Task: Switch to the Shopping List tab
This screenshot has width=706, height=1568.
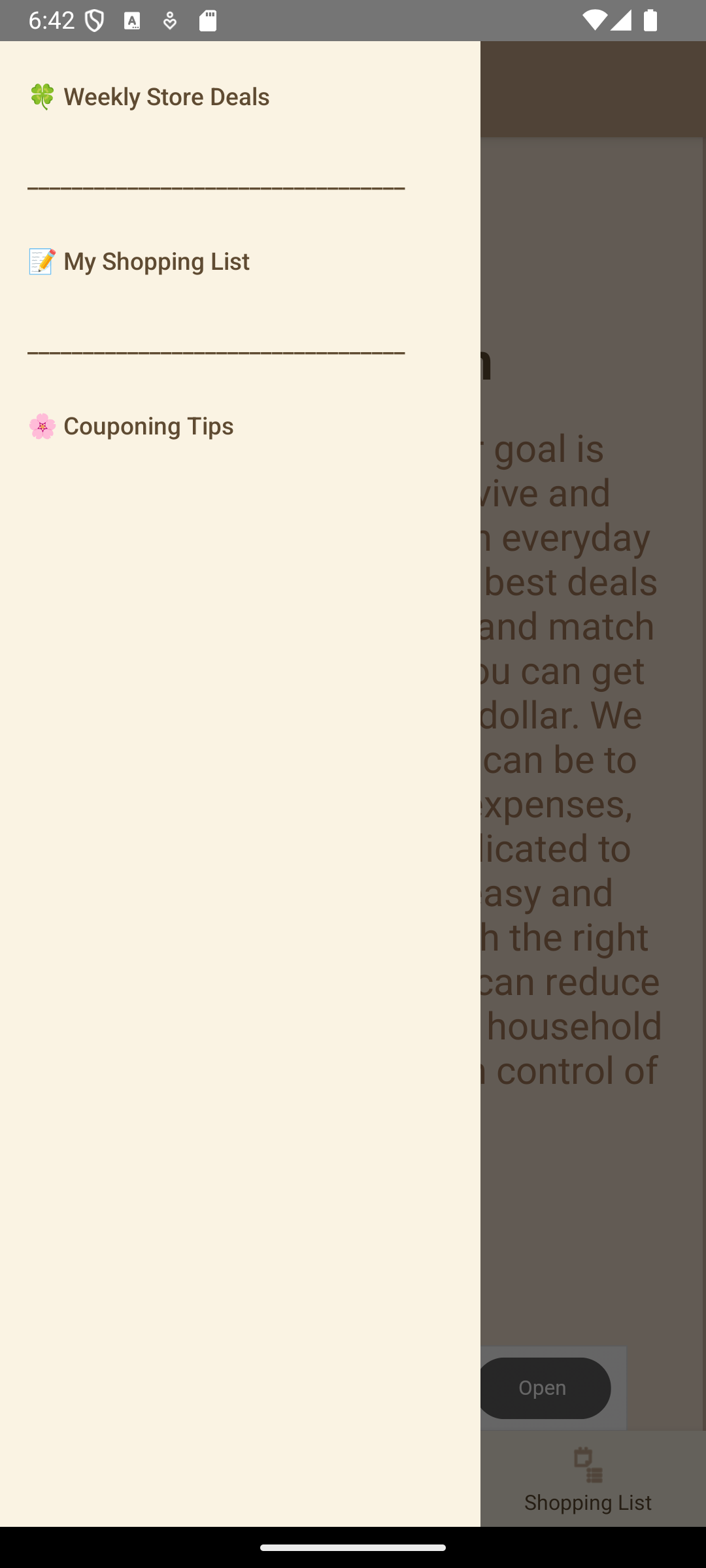Action: pos(588,1479)
